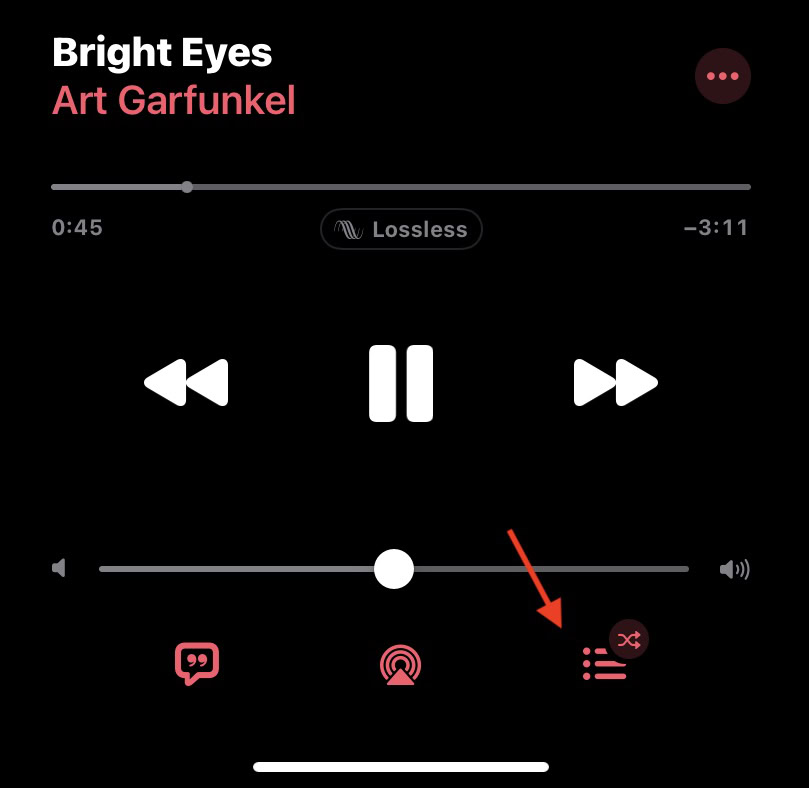Pause the song Bright Eyes
The image size is (809, 788).
click(400, 383)
